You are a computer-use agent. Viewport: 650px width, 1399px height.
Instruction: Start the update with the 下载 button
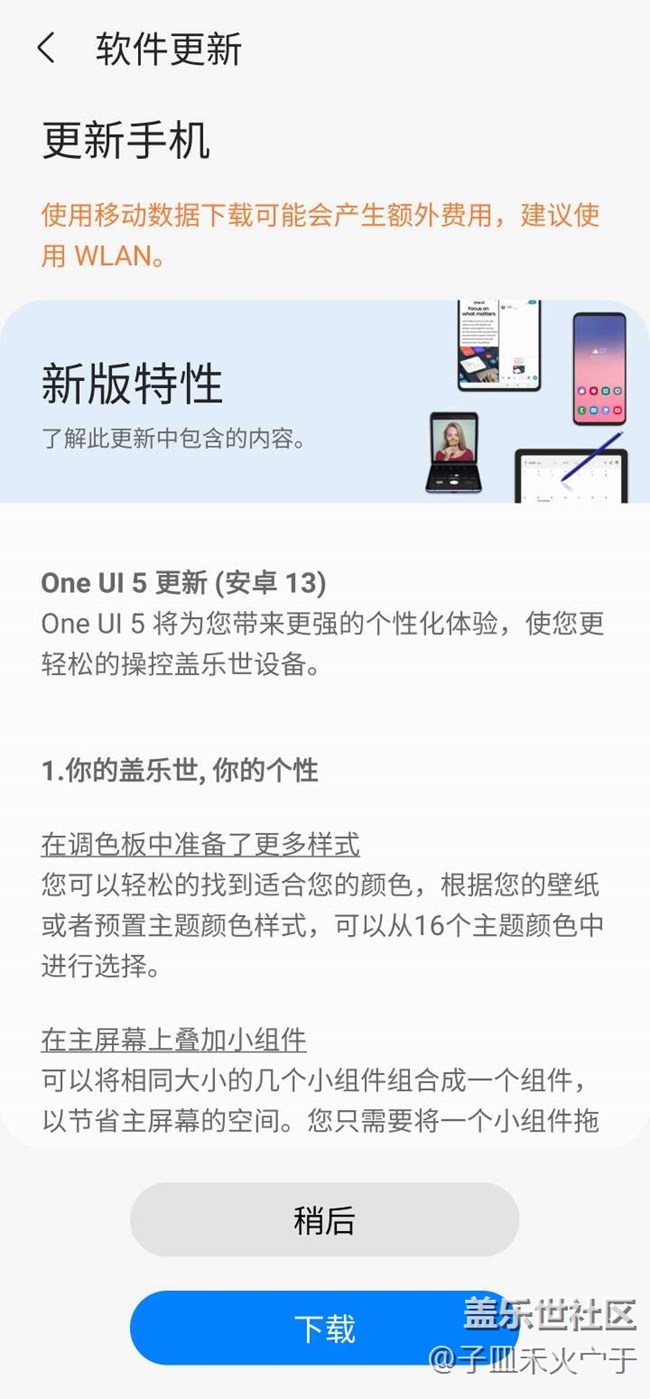(324, 1328)
